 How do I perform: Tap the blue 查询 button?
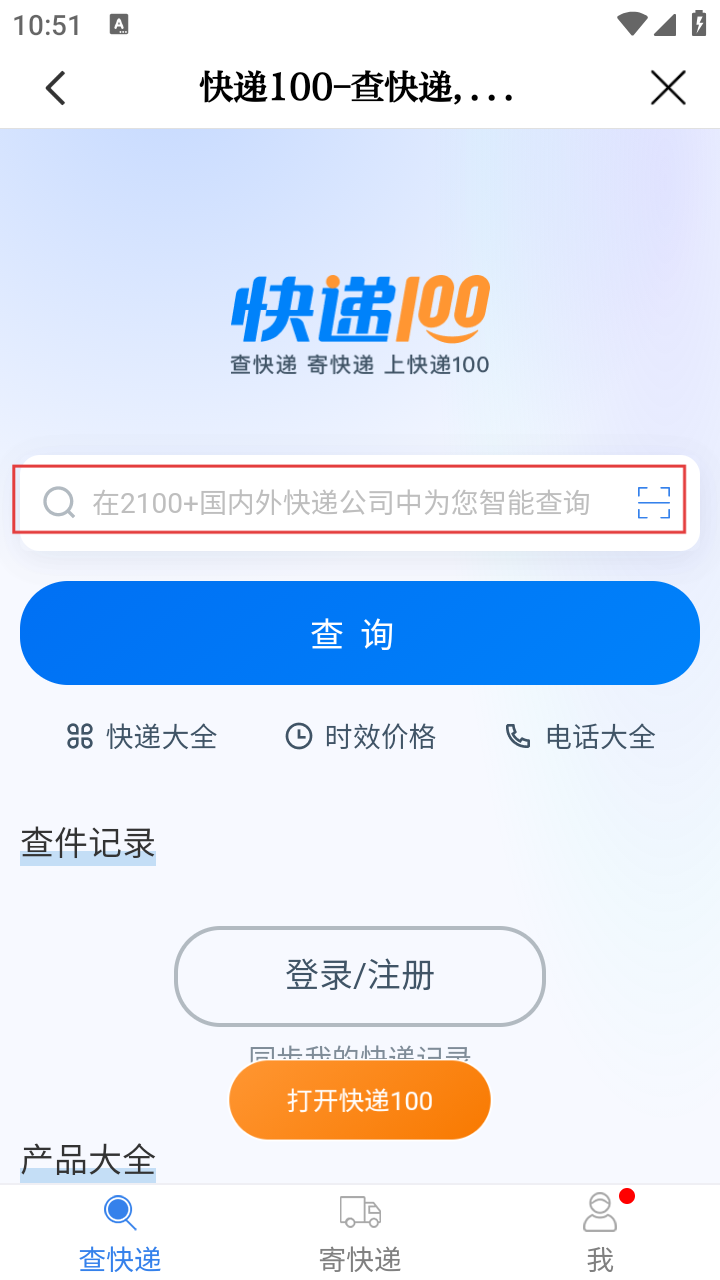tap(360, 633)
